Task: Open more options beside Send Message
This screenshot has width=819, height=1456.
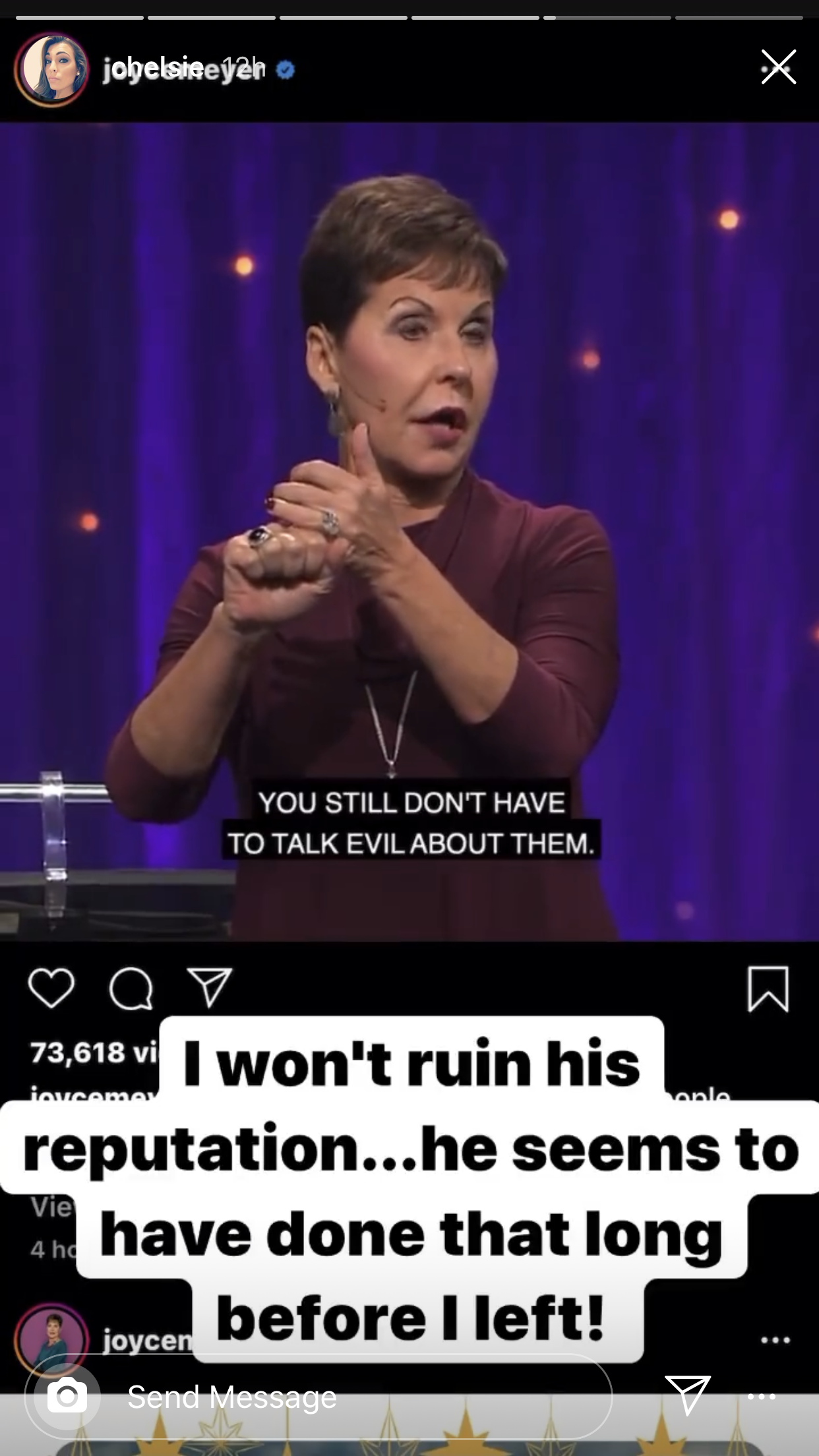Action: click(x=761, y=1396)
